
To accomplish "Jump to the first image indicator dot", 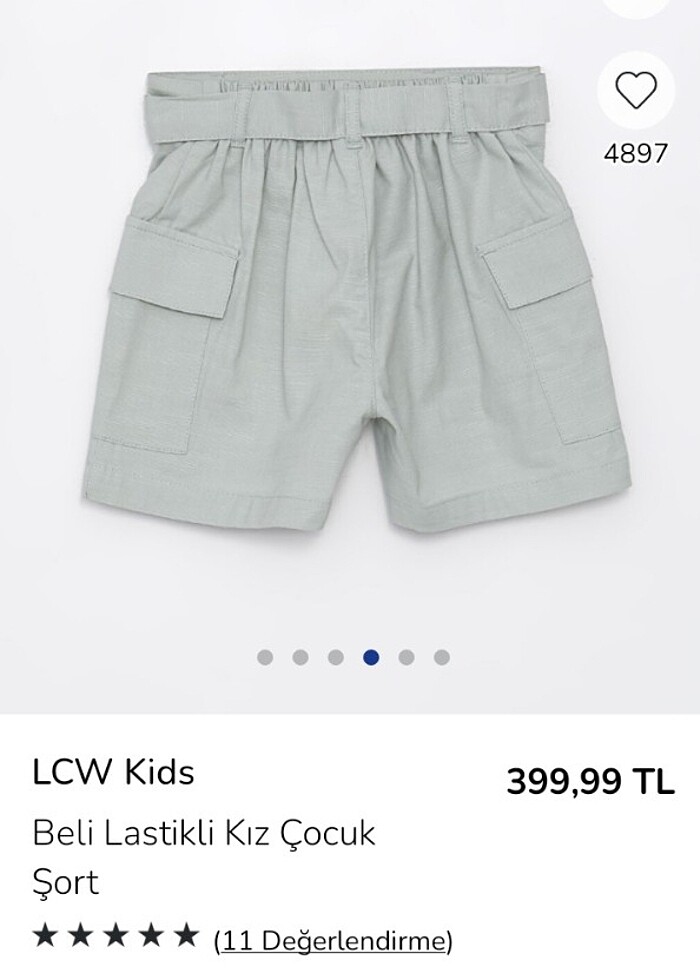I will click(x=265, y=657).
